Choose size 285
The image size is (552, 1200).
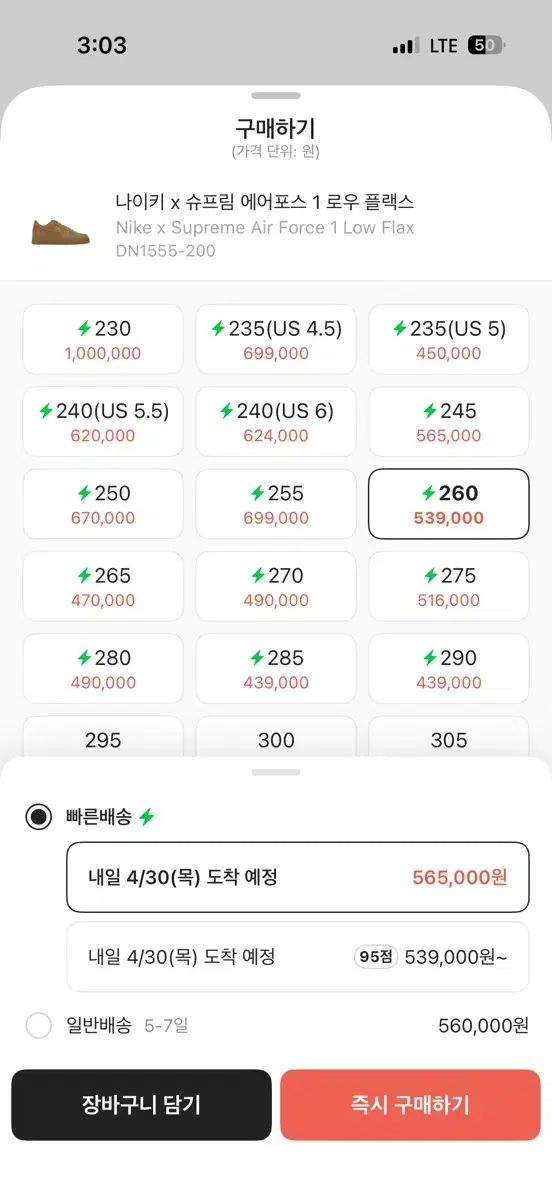click(x=276, y=668)
